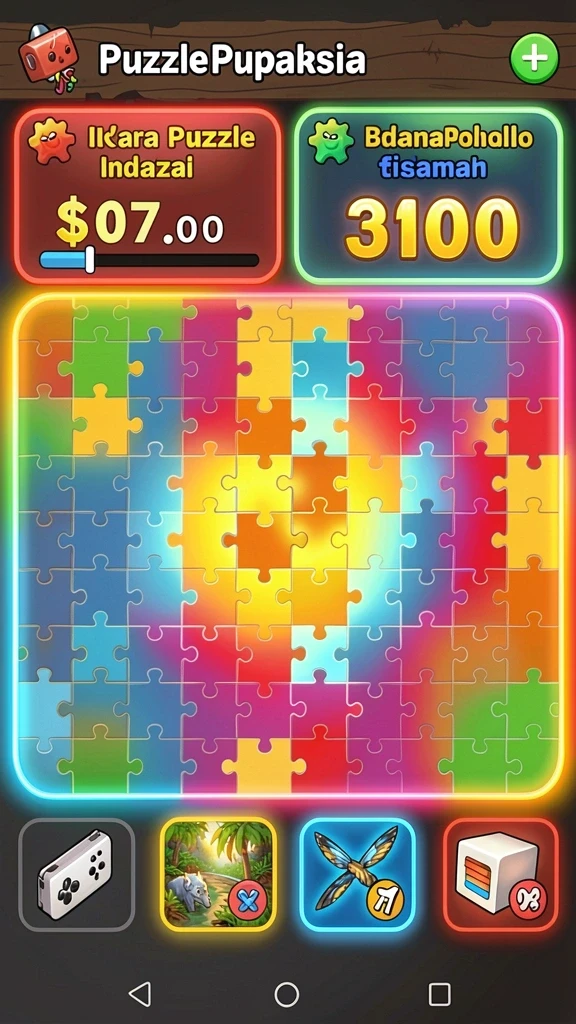This screenshot has height=1024, width=576.
Task: Use the butterfly wings power-up
Action: pos(357,874)
